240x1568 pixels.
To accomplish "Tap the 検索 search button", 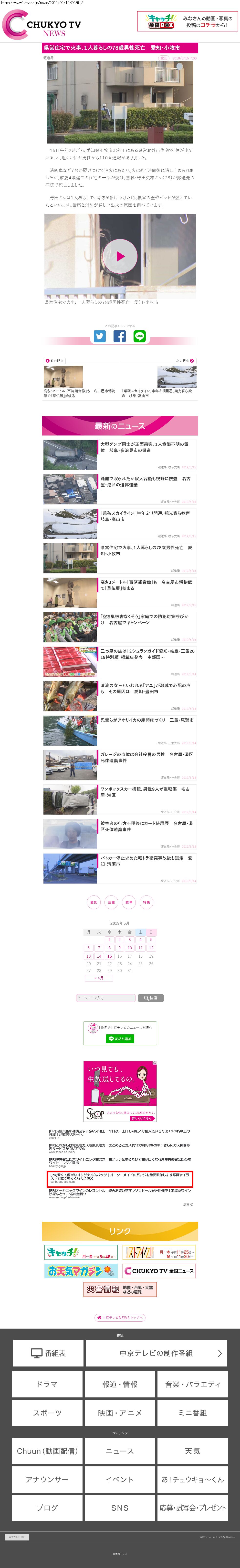I will coord(150,998).
